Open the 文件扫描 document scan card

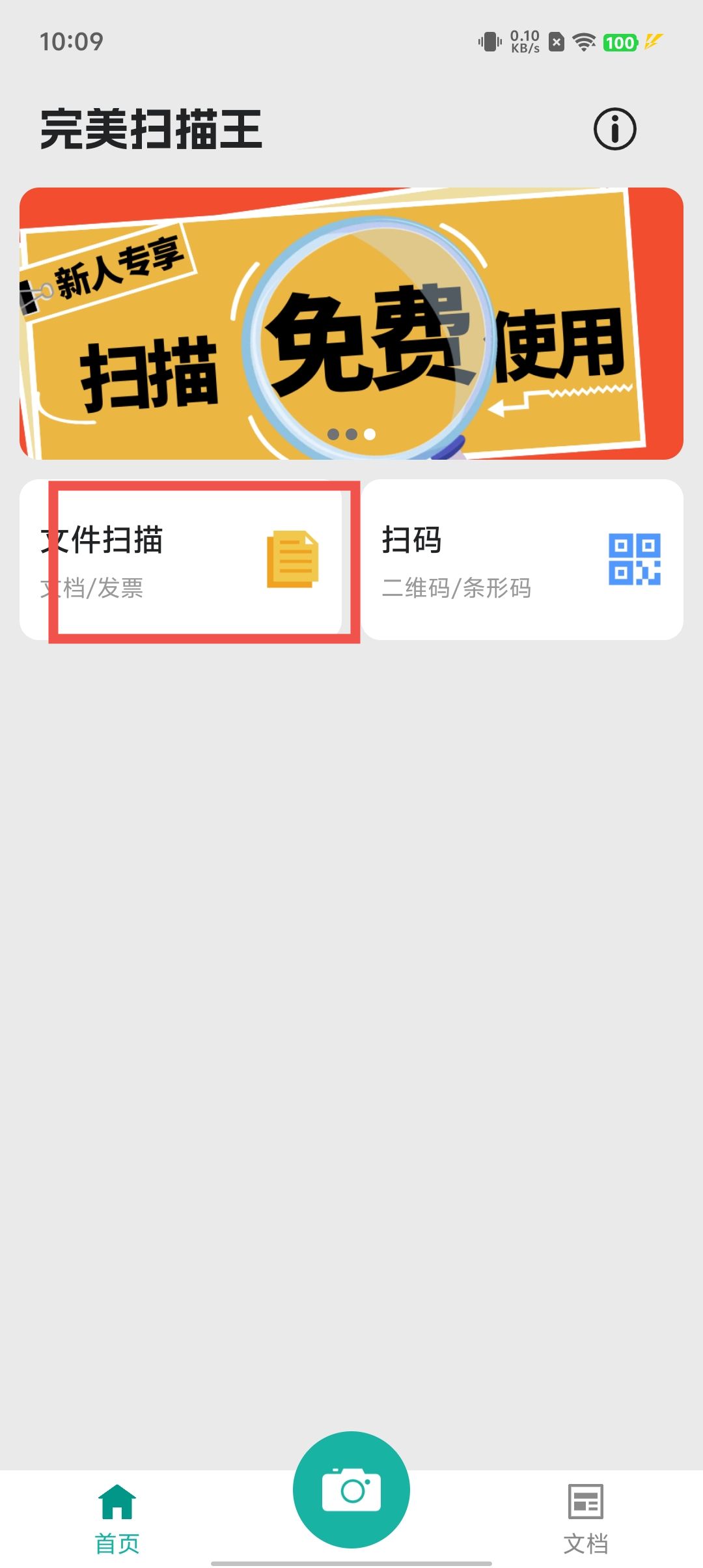click(x=181, y=560)
